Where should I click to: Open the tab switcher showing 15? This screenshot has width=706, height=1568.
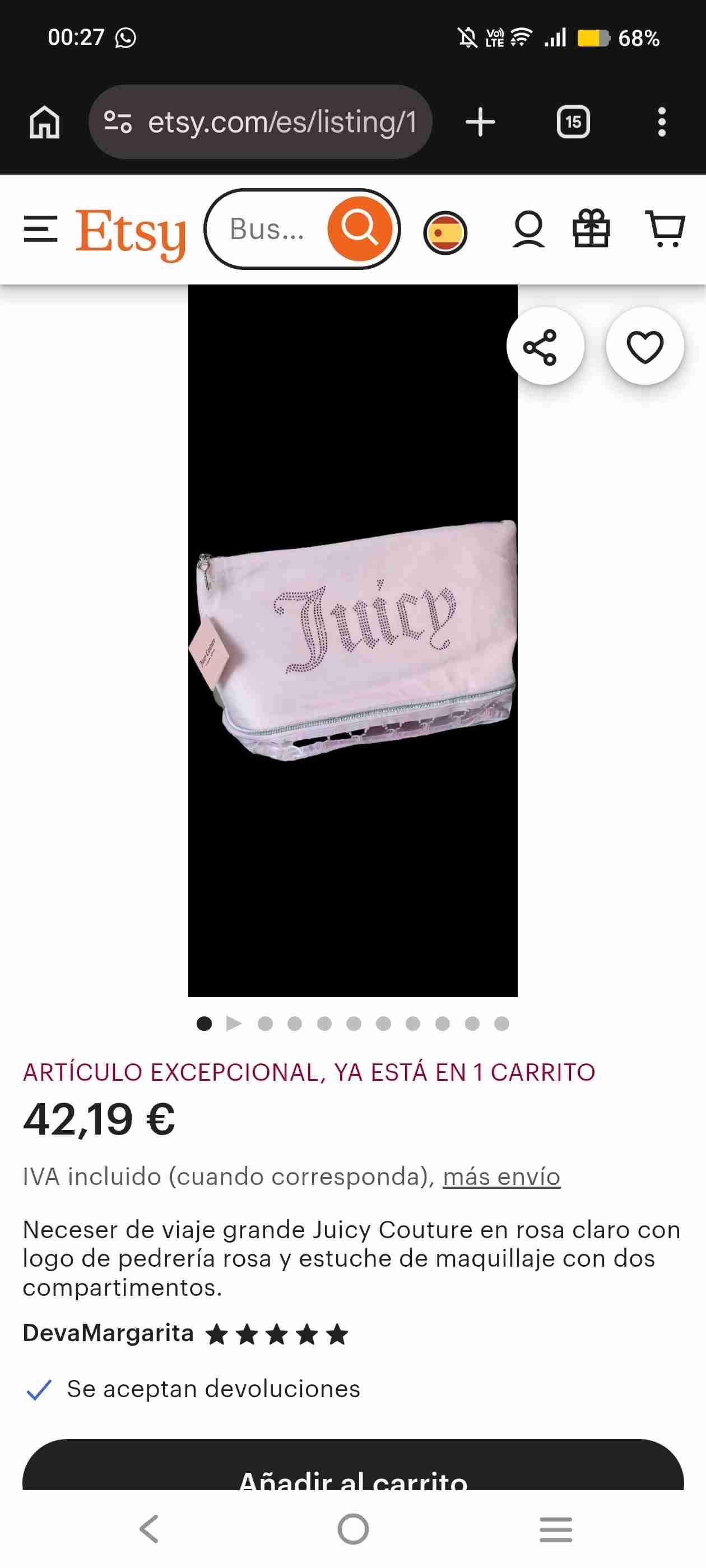[x=573, y=122]
